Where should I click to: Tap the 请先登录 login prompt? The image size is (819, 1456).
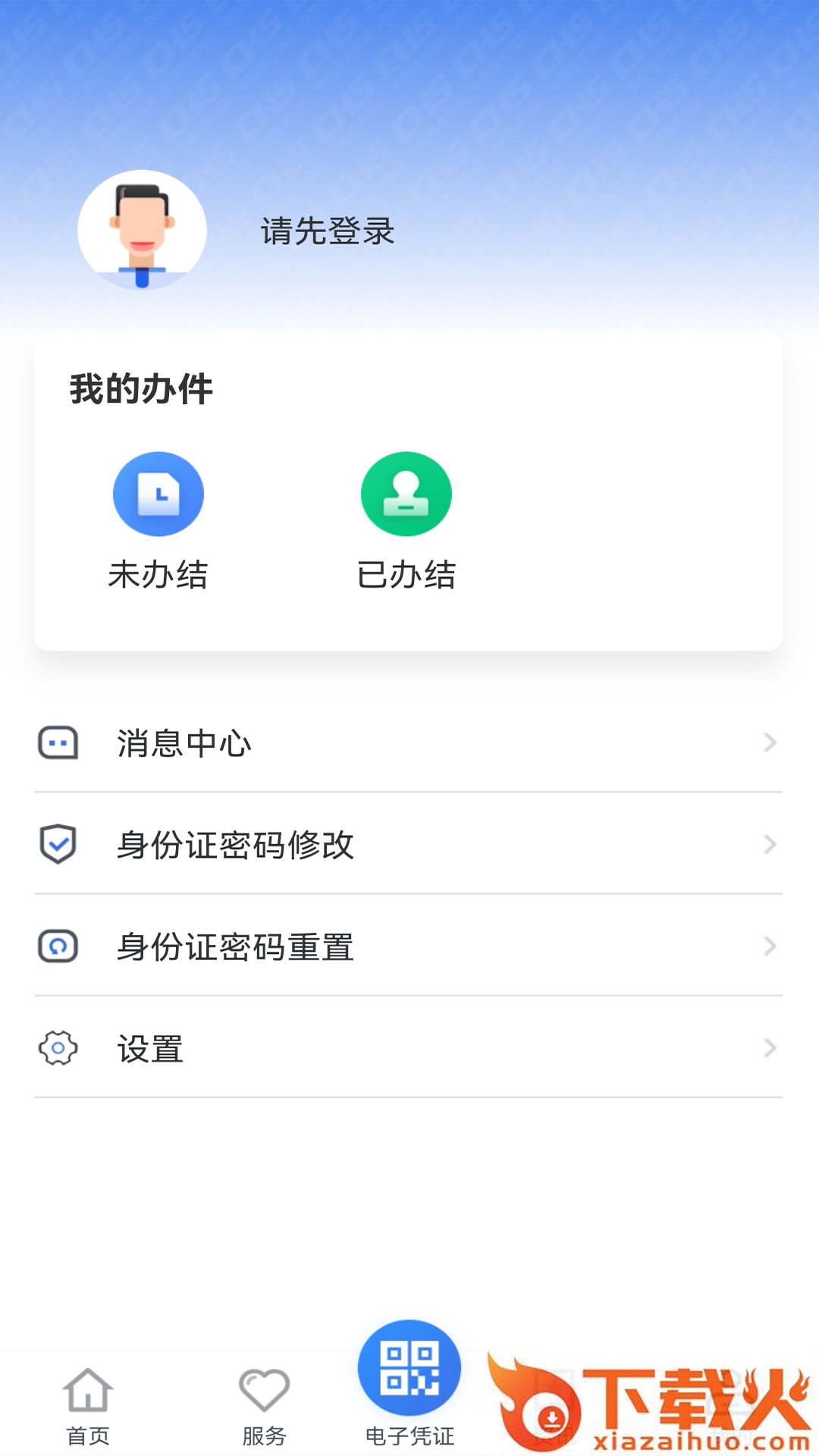tap(326, 232)
